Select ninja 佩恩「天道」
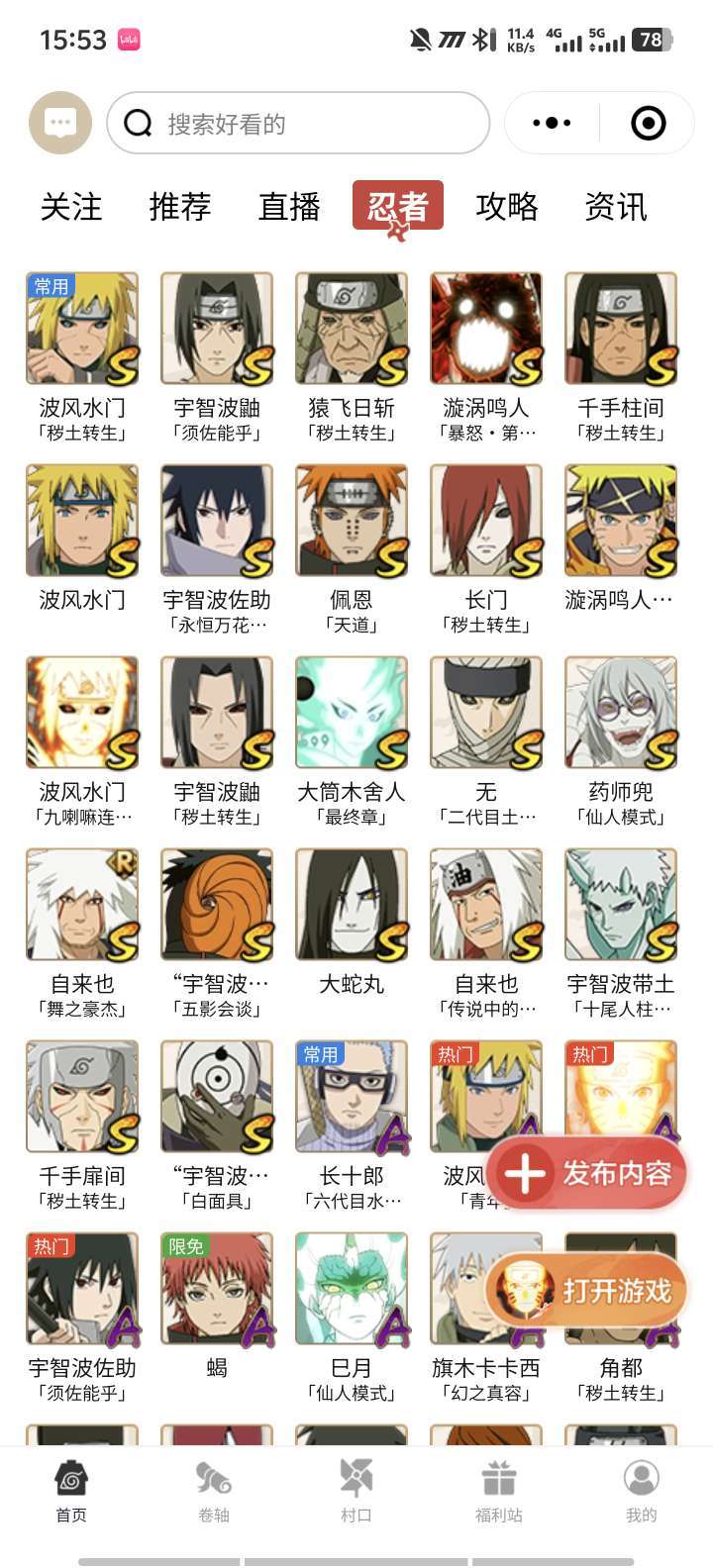This screenshot has width=713, height=1568. (352, 550)
